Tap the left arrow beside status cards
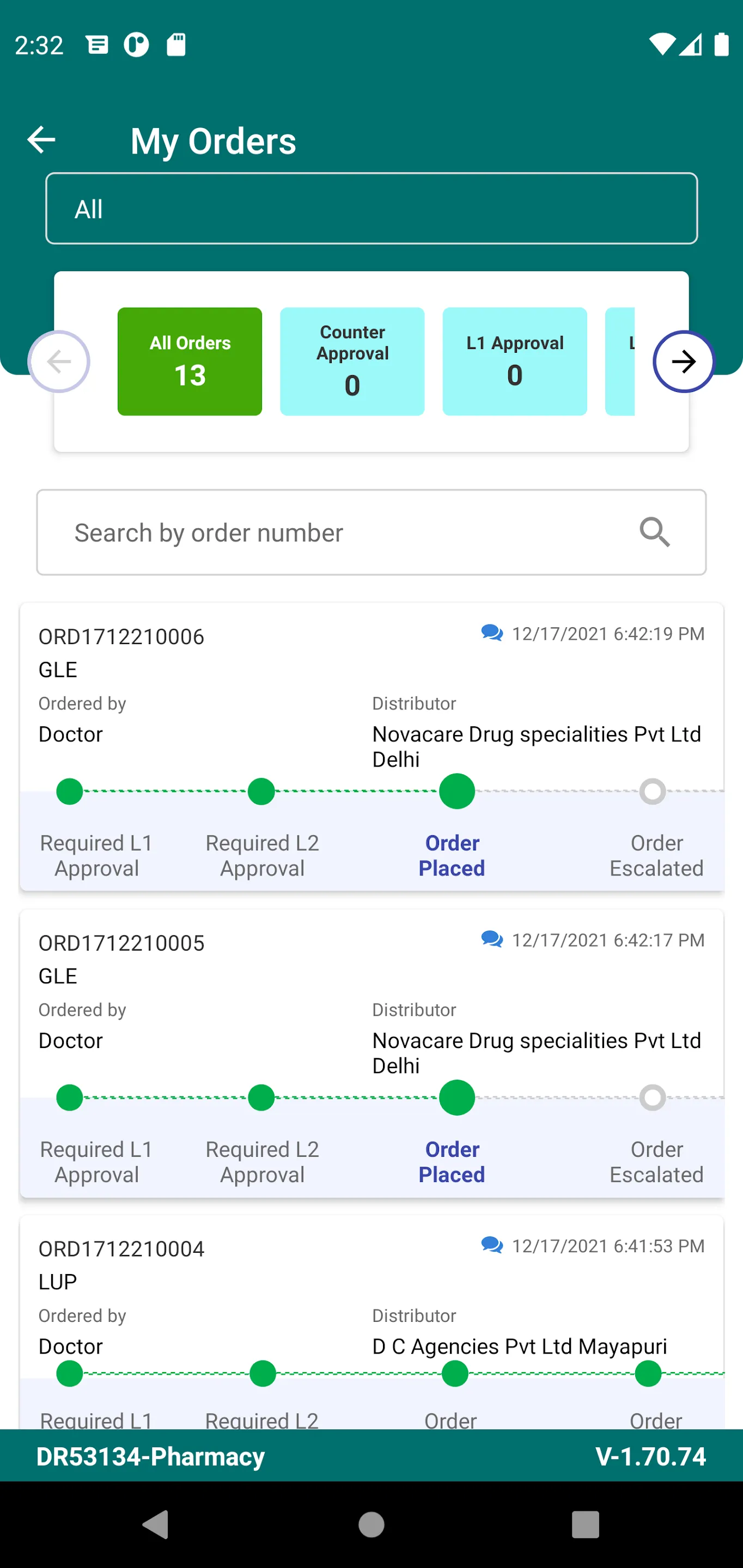 tap(58, 361)
